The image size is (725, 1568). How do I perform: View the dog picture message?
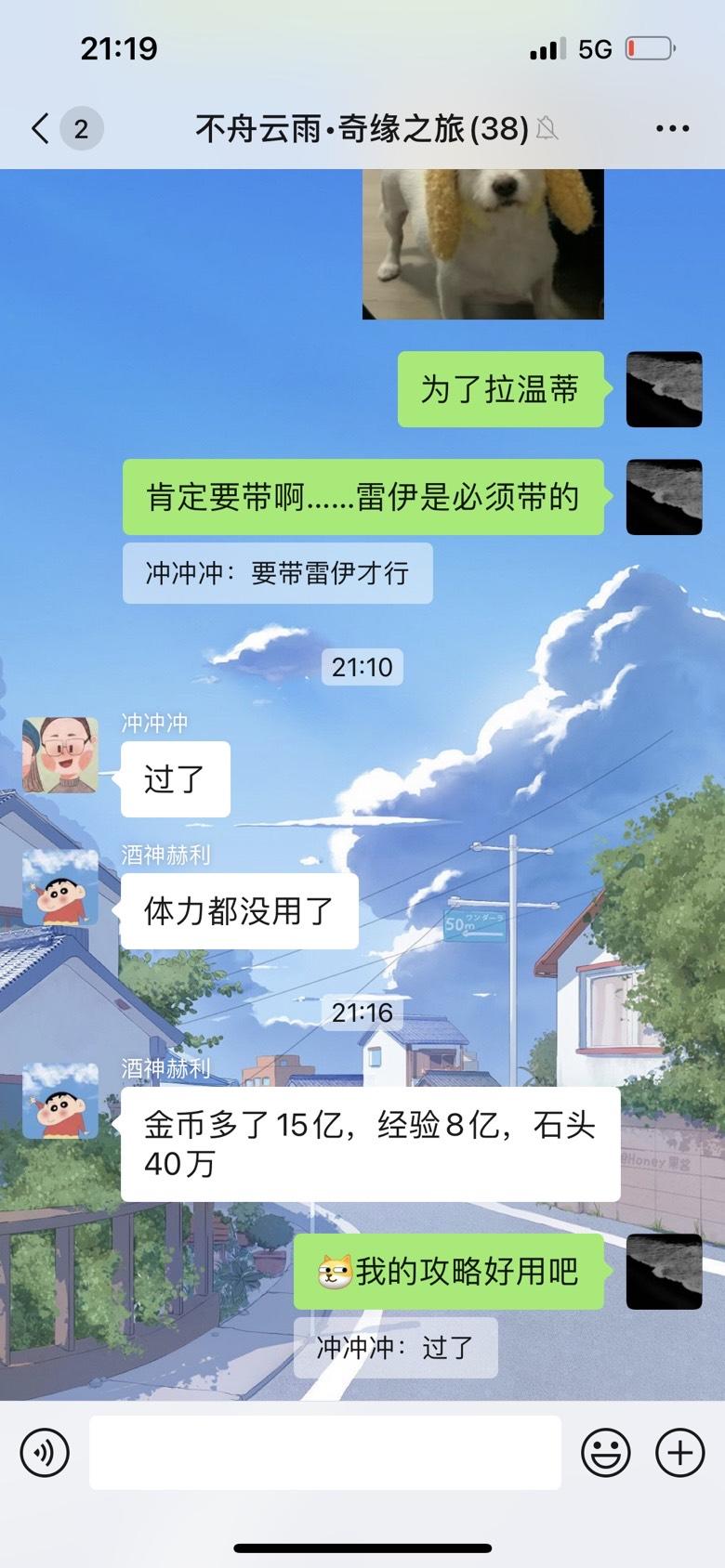[x=482, y=243]
